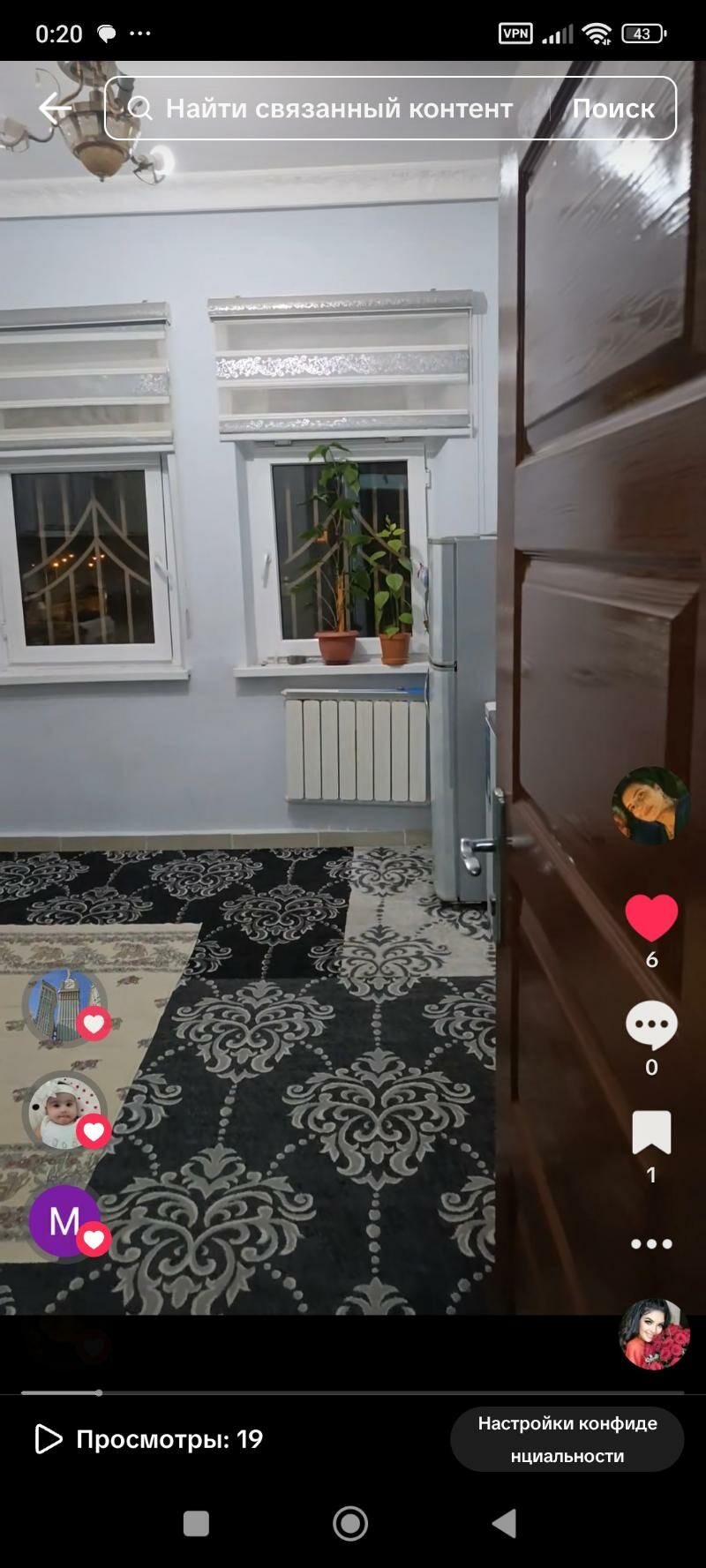
Task: Like the video with the heart icon
Action: coord(651,918)
